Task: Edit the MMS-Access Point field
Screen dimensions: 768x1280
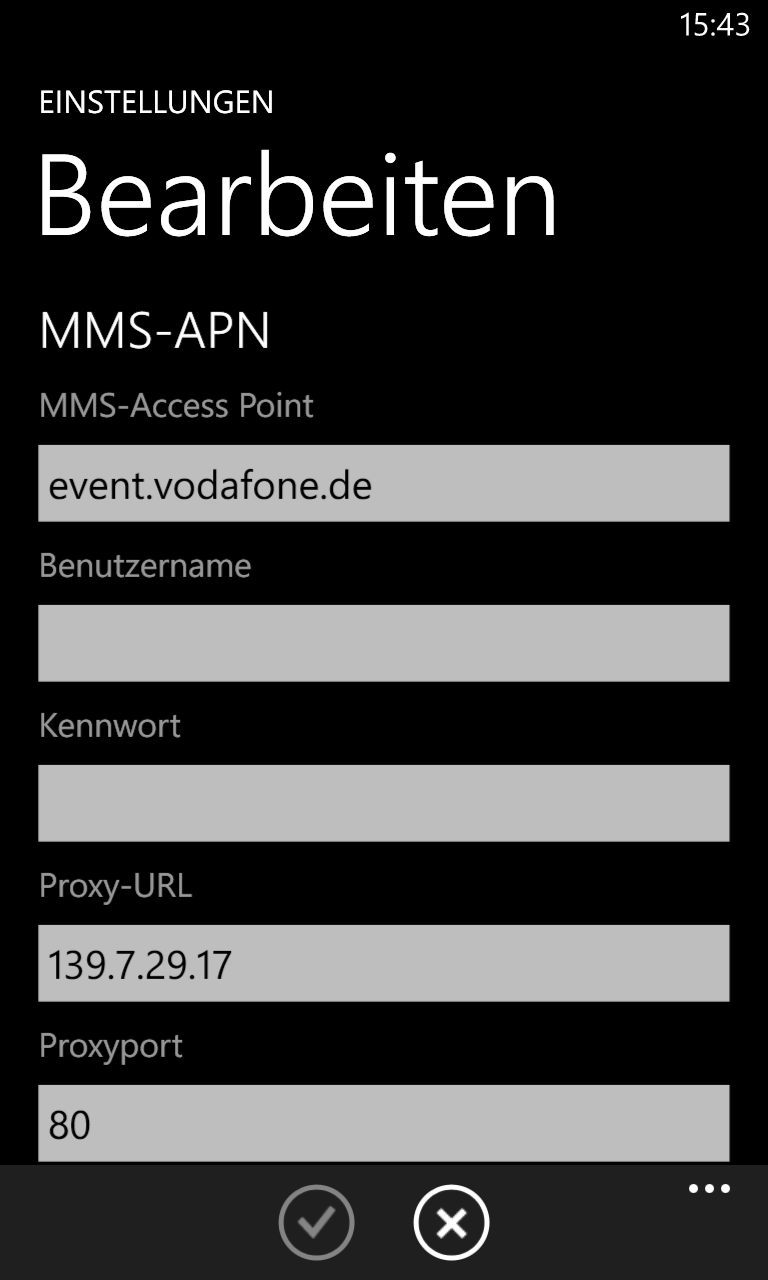Action: coord(384,483)
